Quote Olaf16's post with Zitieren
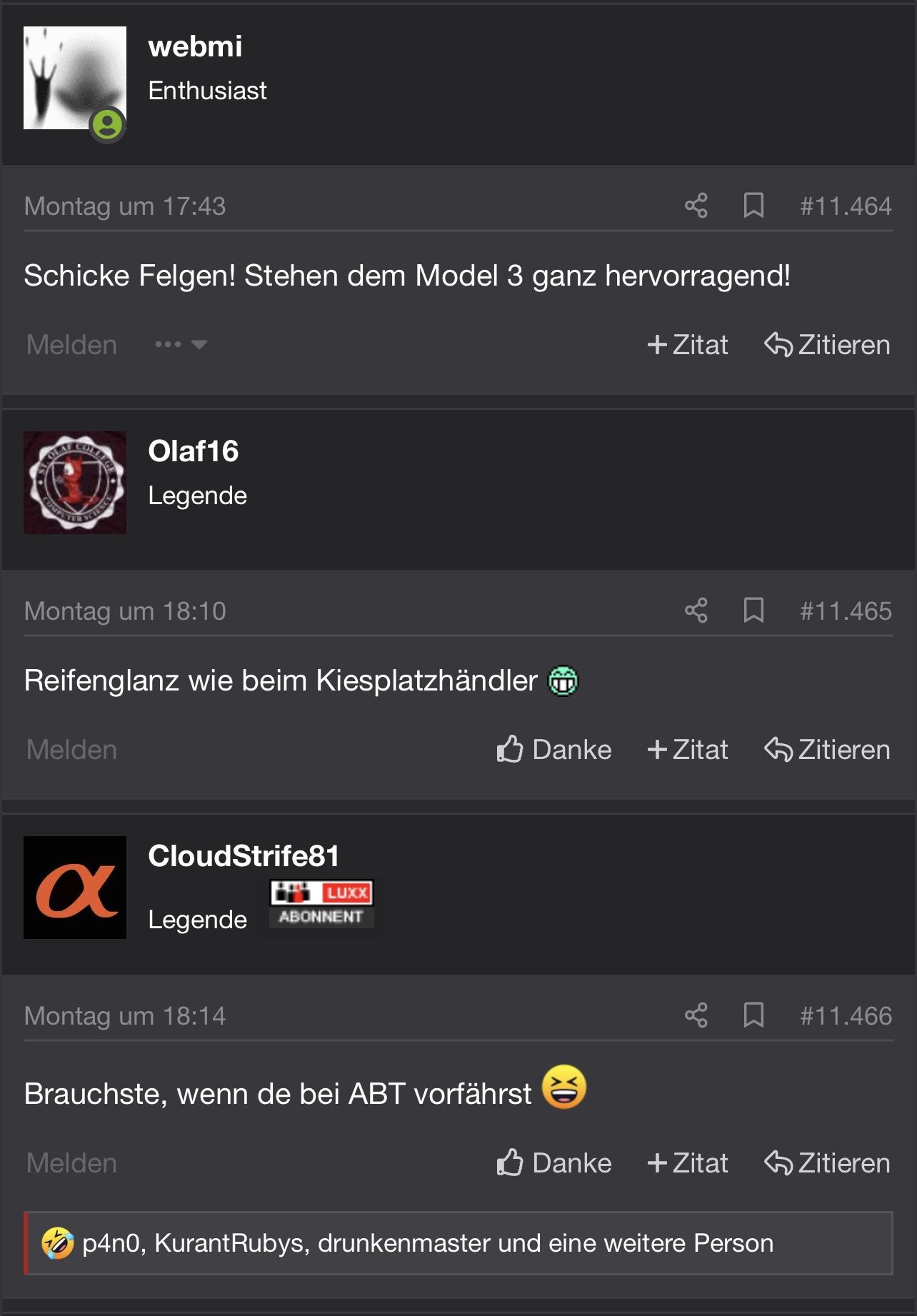The height and width of the screenshot is (1316, 917). [827, 750]
